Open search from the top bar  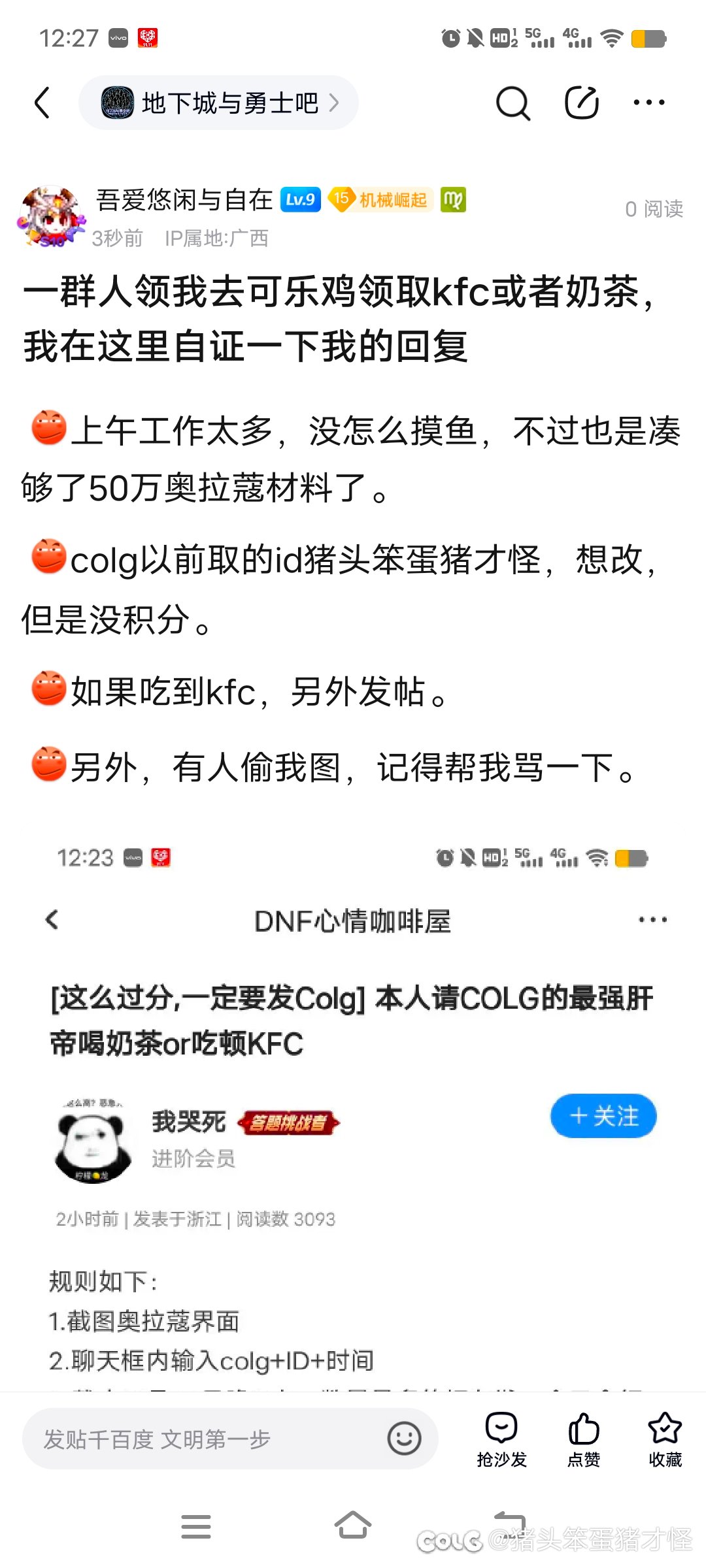point(513,103)
